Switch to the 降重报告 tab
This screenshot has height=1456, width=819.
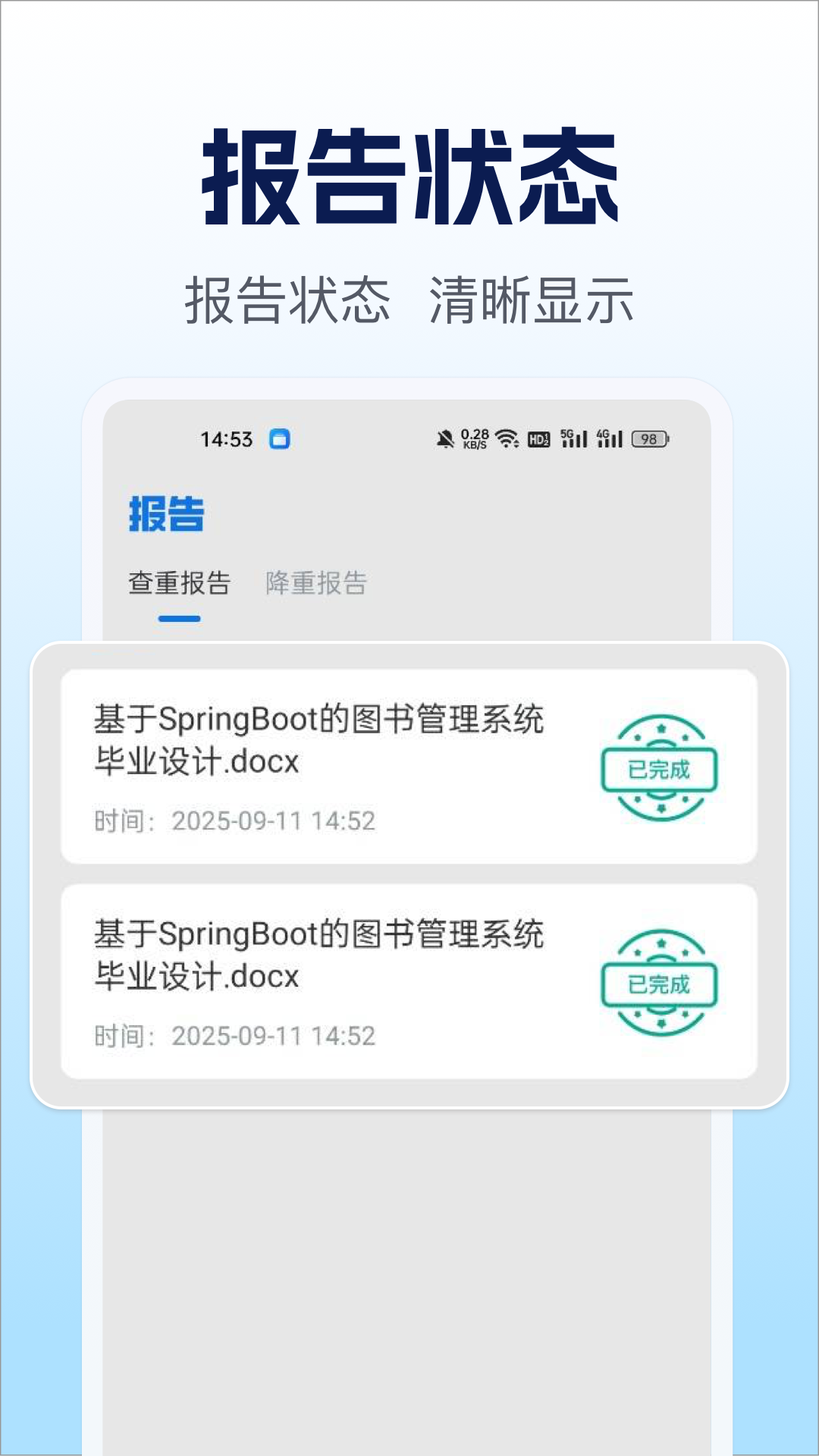click(x=315, y=583)
